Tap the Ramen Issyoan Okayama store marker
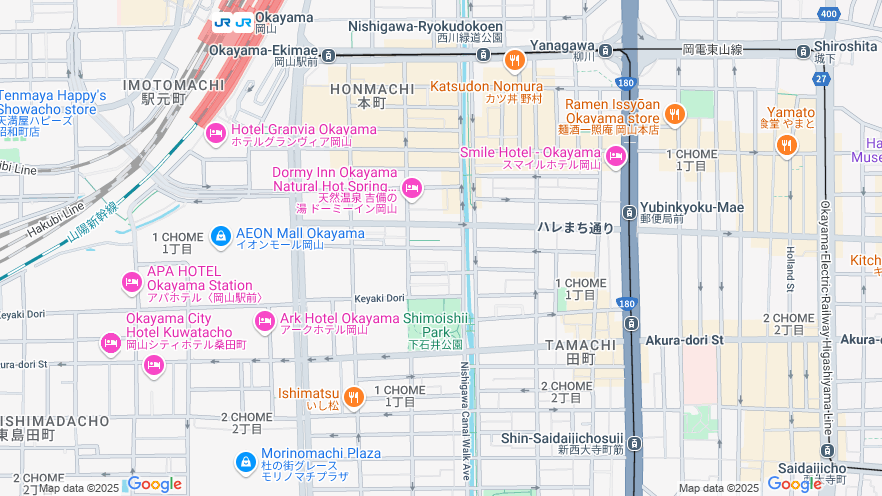This screenshot has height=496, width=882. (675, 115)
